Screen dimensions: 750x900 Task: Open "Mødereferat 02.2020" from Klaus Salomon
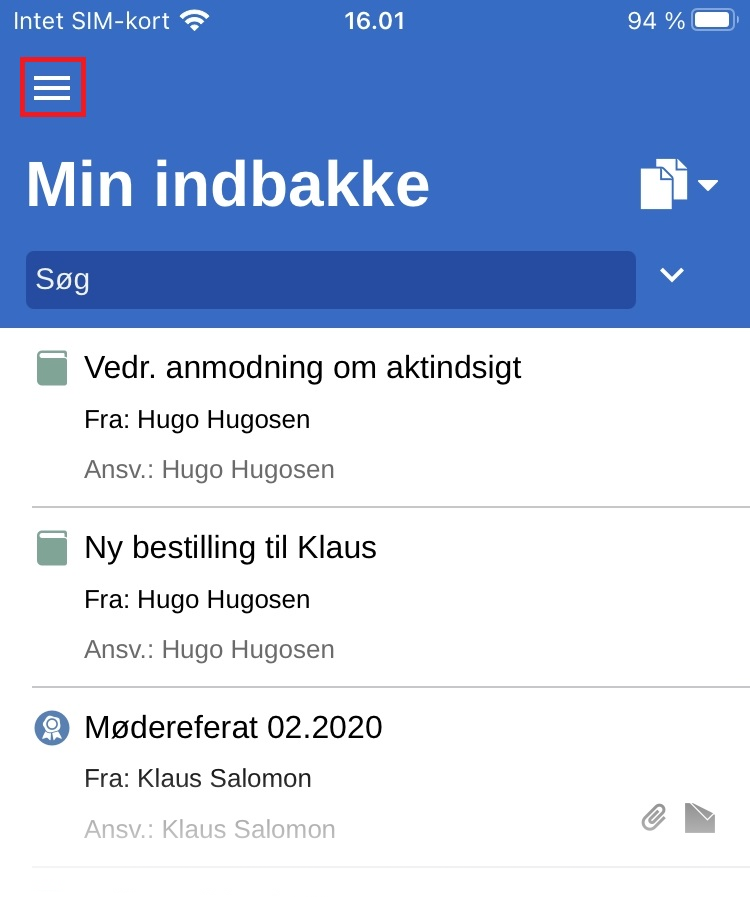(234, 728)
